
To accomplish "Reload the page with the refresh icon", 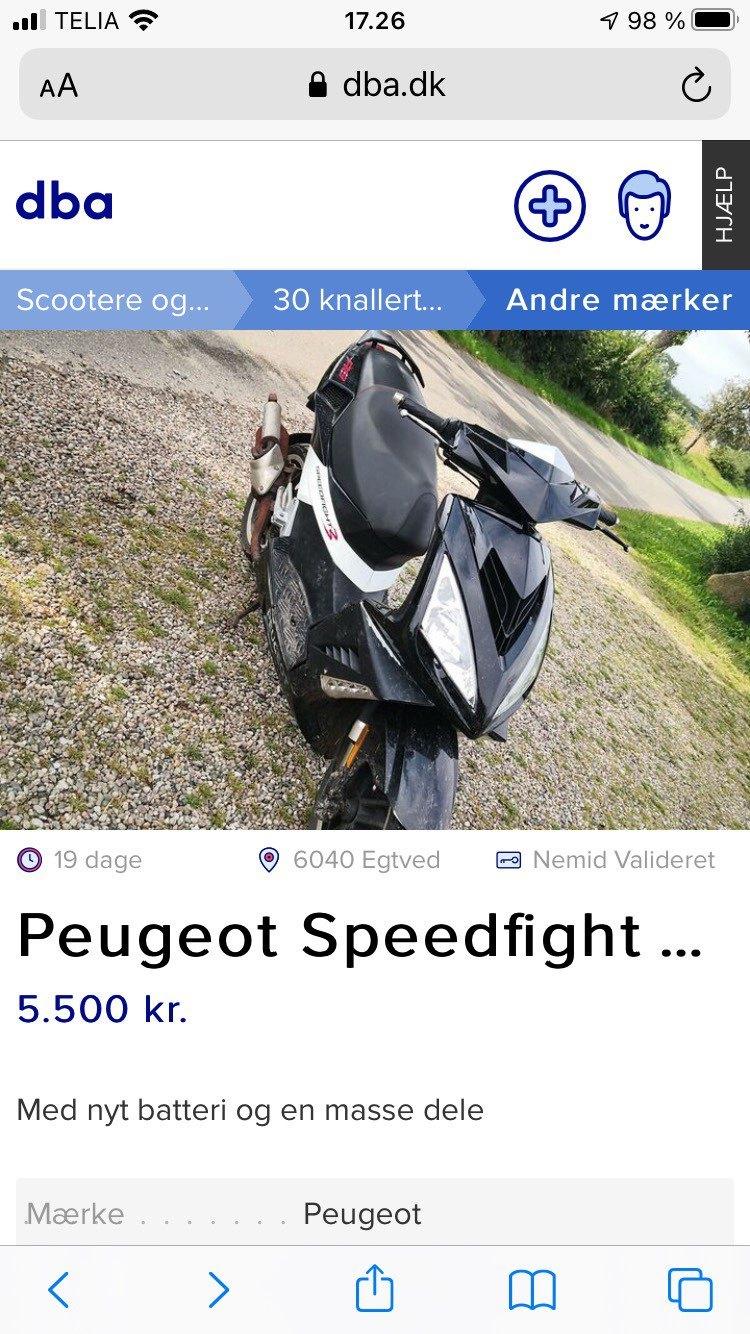I will (698, 85).
